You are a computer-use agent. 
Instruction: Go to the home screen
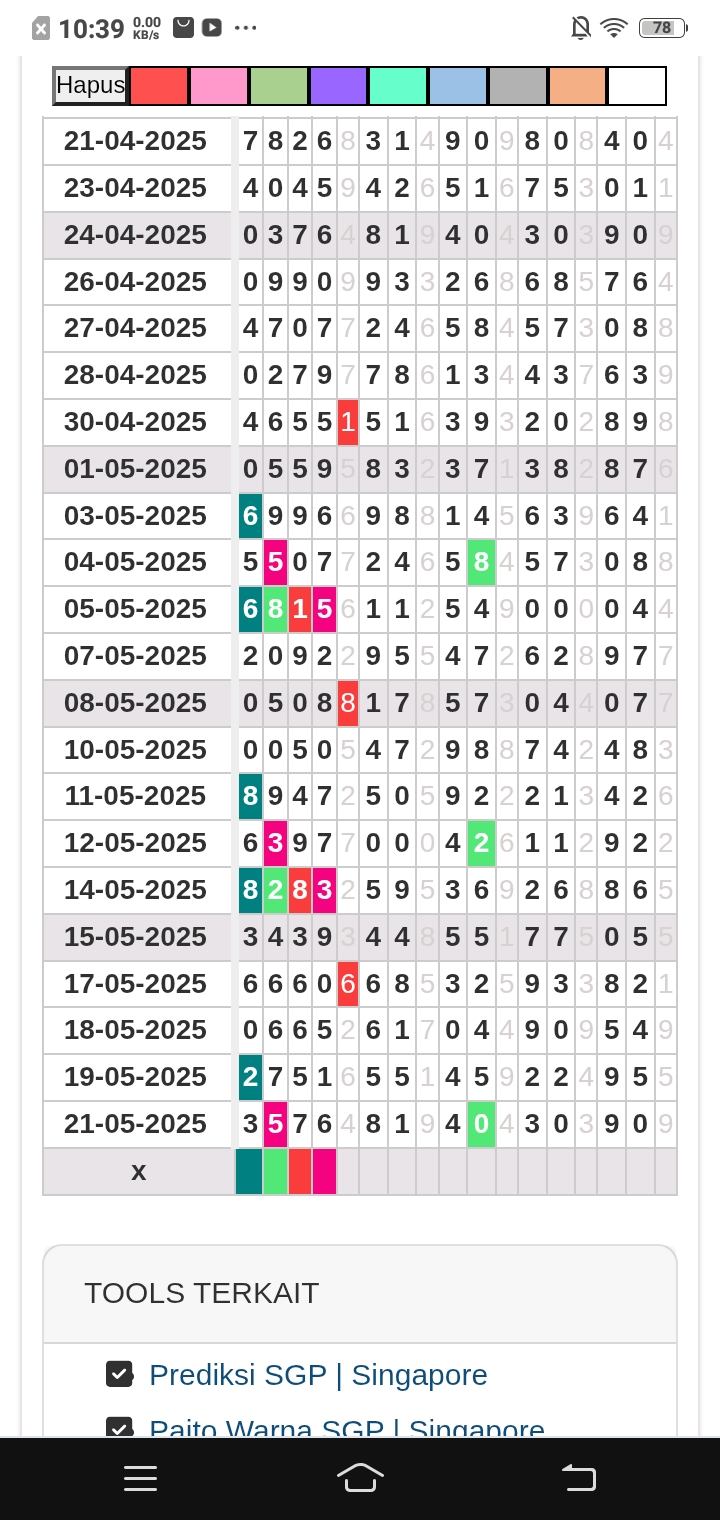tap(360, 1478)
